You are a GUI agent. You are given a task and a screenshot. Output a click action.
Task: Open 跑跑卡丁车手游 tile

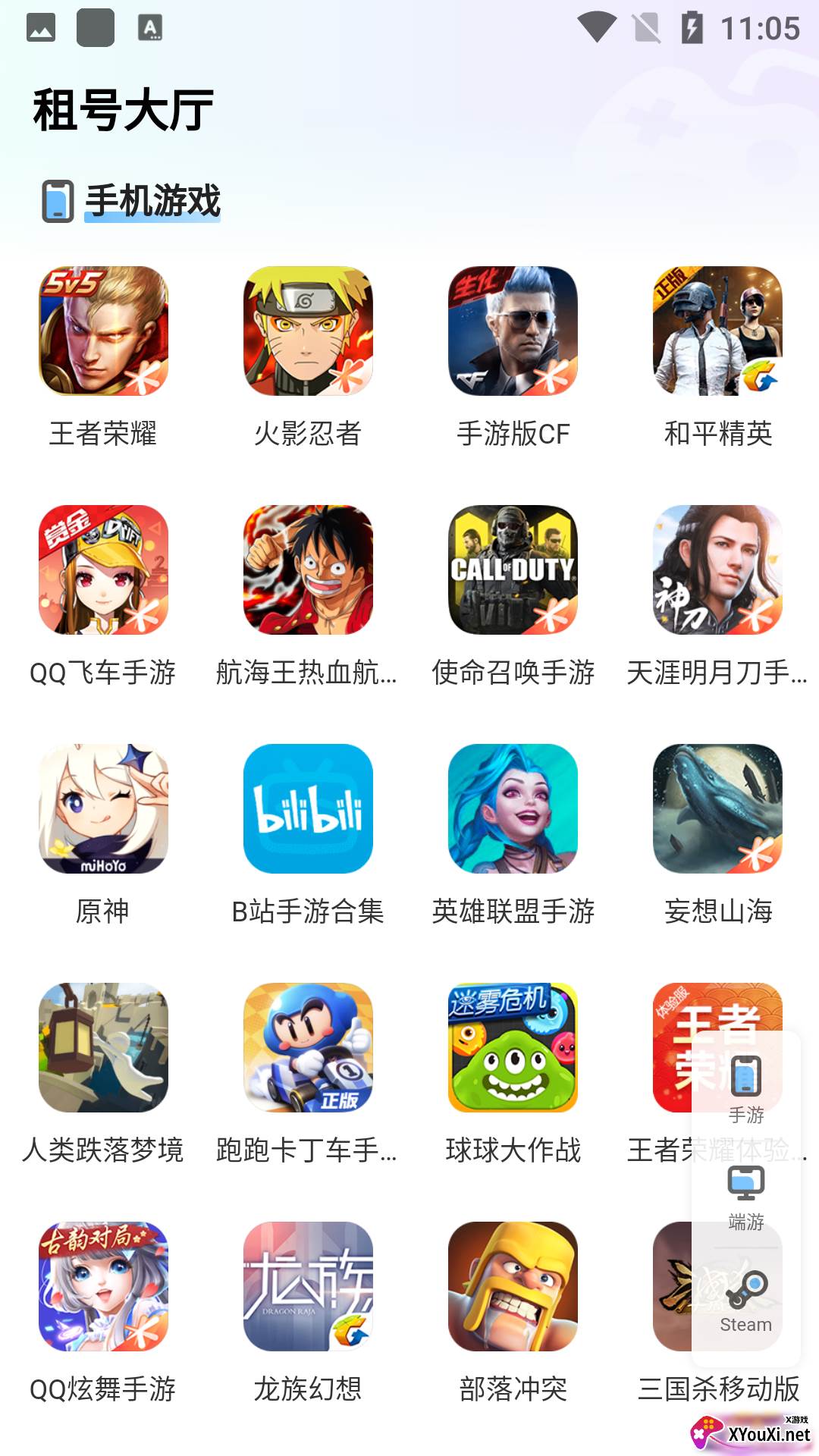(308, 1047)
